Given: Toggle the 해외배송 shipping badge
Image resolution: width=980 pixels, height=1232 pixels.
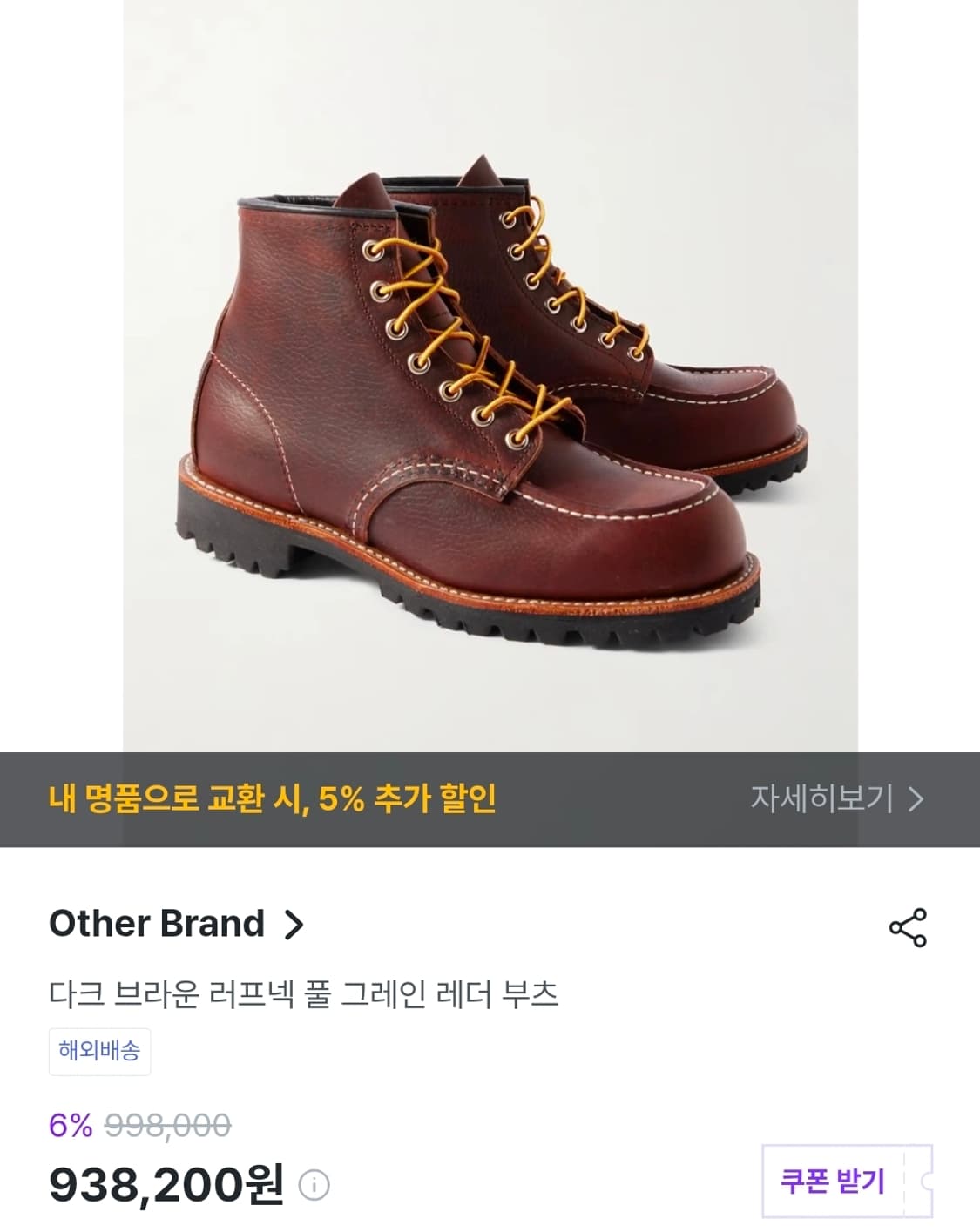Looking at the screenshot, I should pos(99,1050).
